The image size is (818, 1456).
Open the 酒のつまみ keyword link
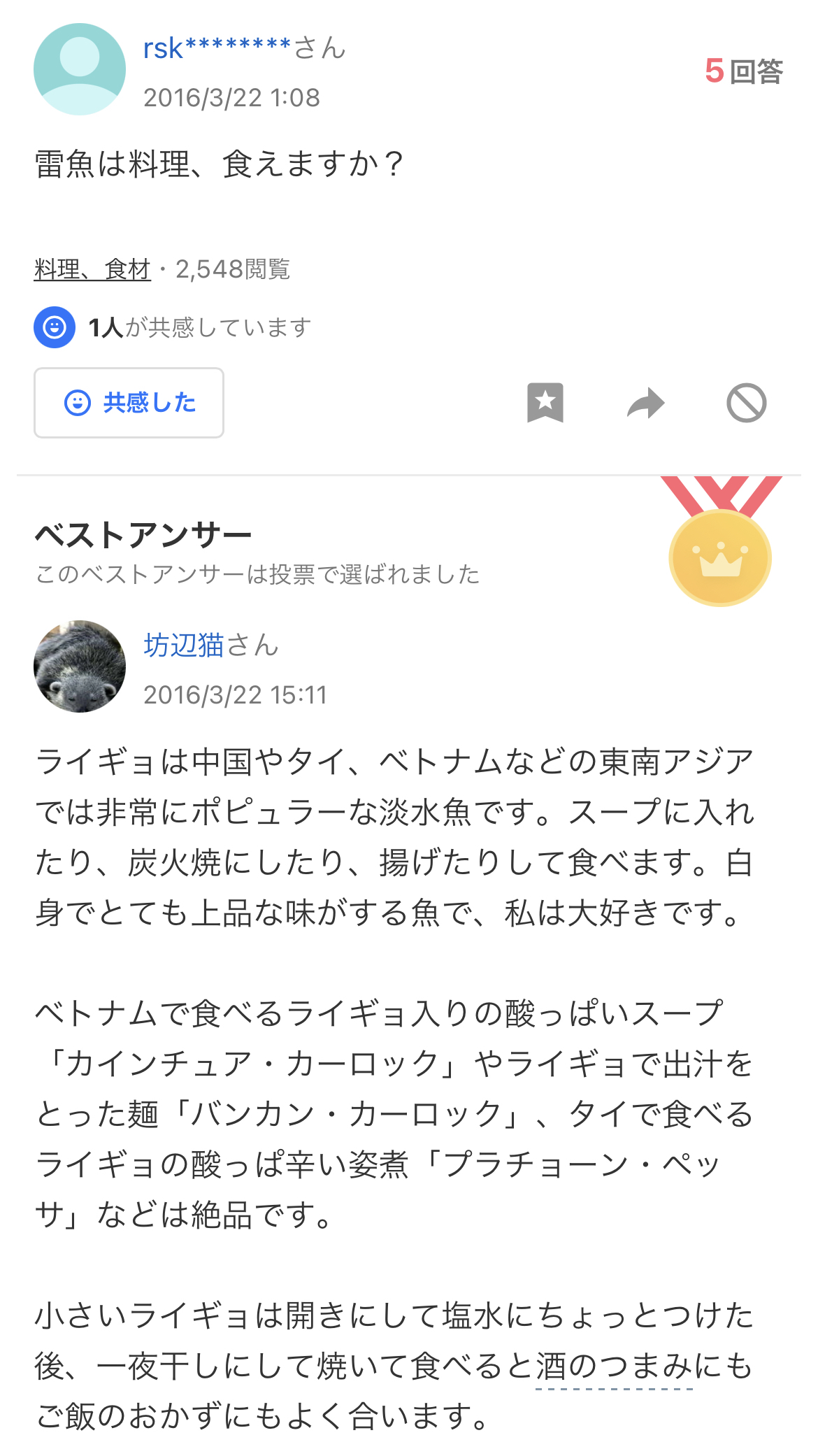(x=614, y=1366)
